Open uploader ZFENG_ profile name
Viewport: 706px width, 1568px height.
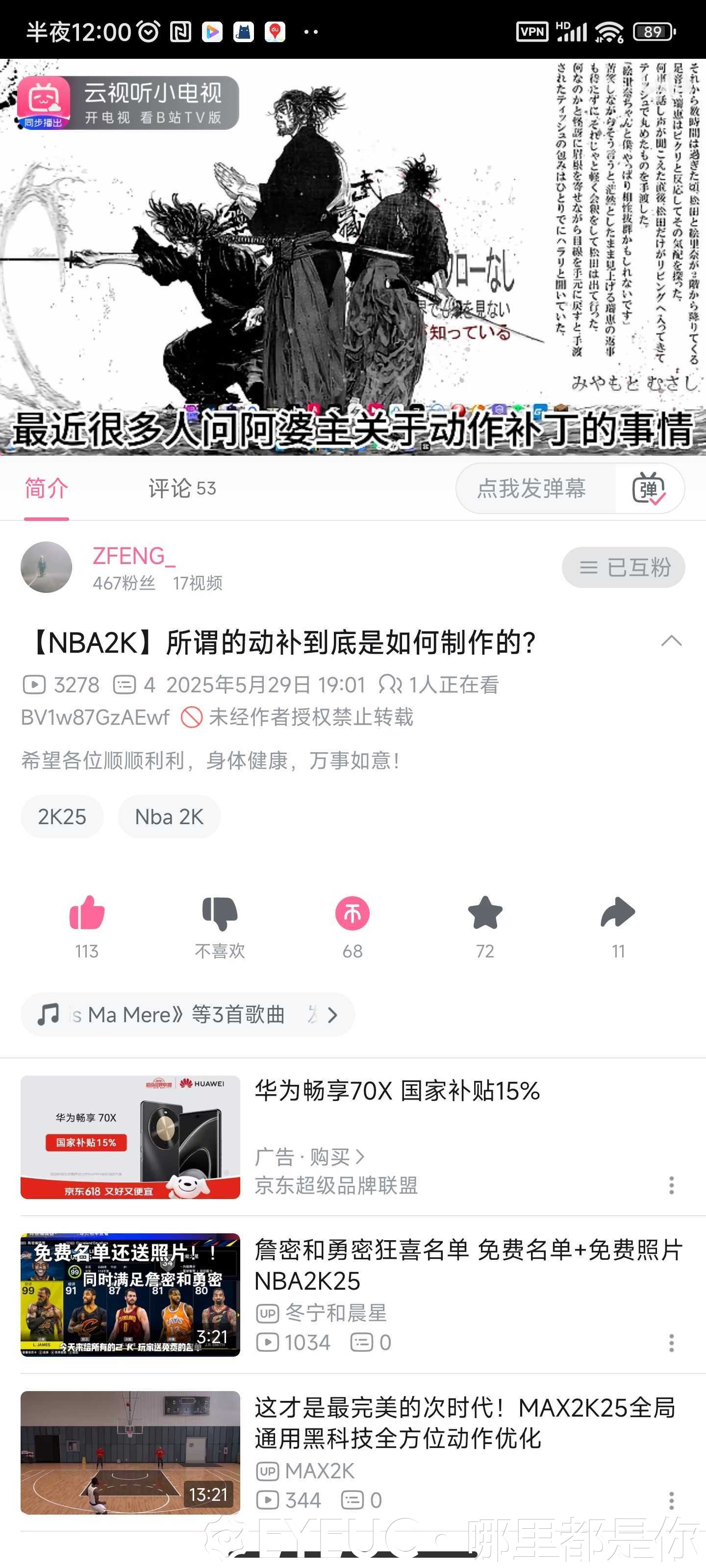(x=133, y=558)
